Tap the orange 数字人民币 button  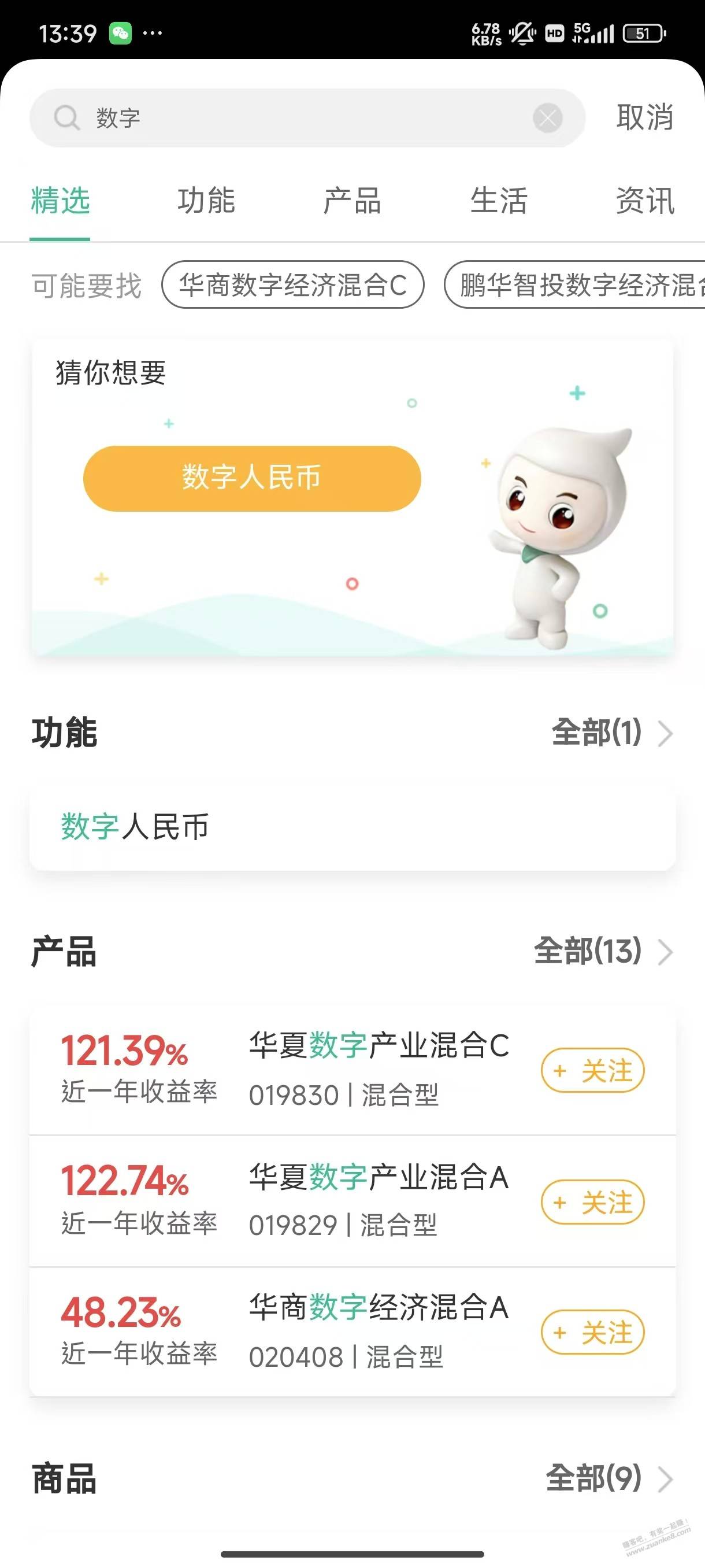[x=252, y=478]
